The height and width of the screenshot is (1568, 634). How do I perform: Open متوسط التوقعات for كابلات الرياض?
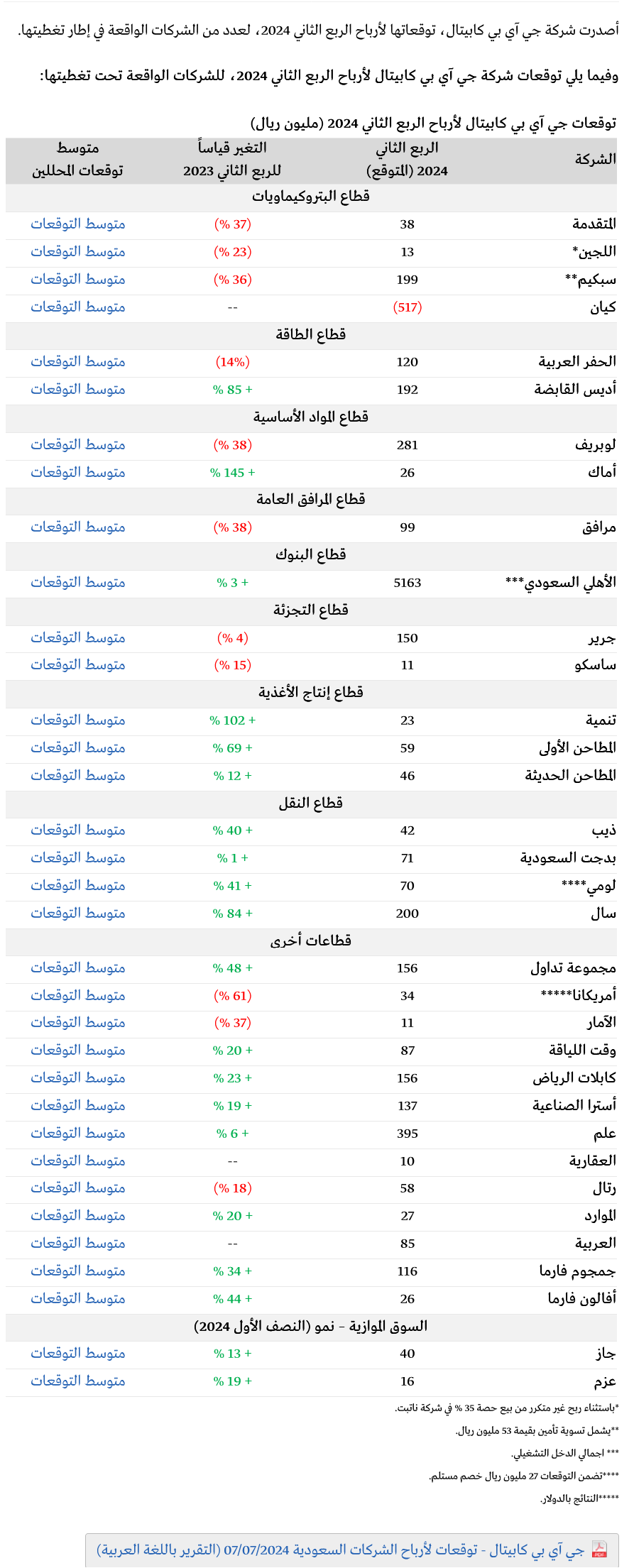78,1078
